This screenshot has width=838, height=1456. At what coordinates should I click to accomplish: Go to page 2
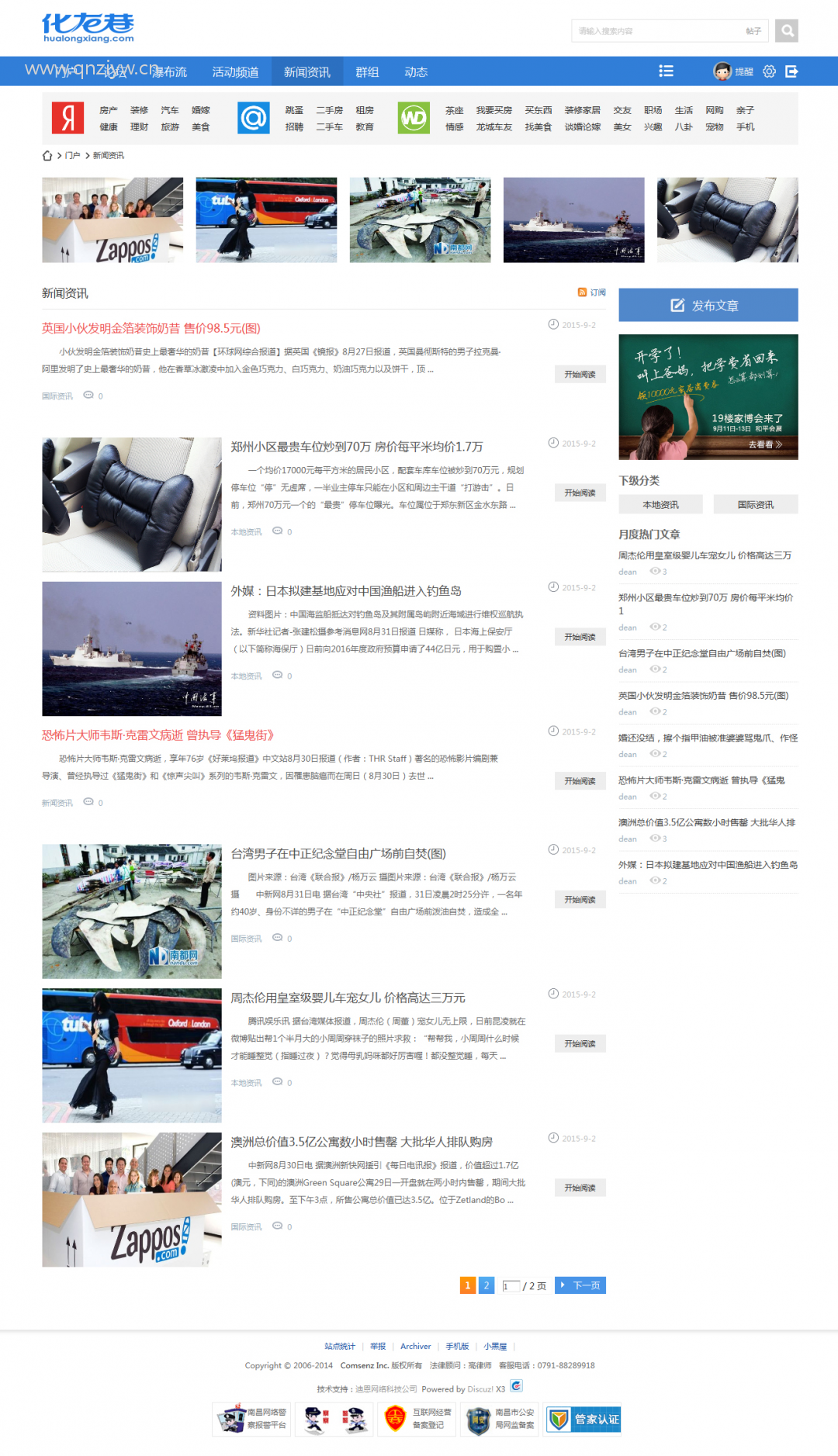[487, 1285]
